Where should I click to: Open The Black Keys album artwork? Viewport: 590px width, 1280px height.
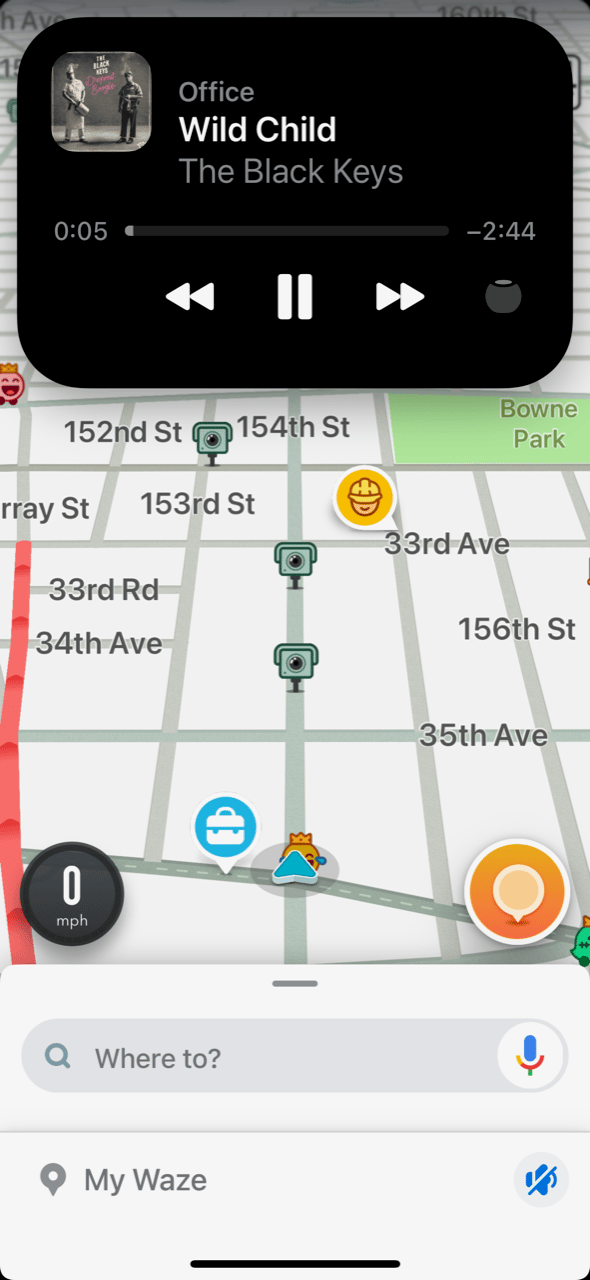coord(101,101)
